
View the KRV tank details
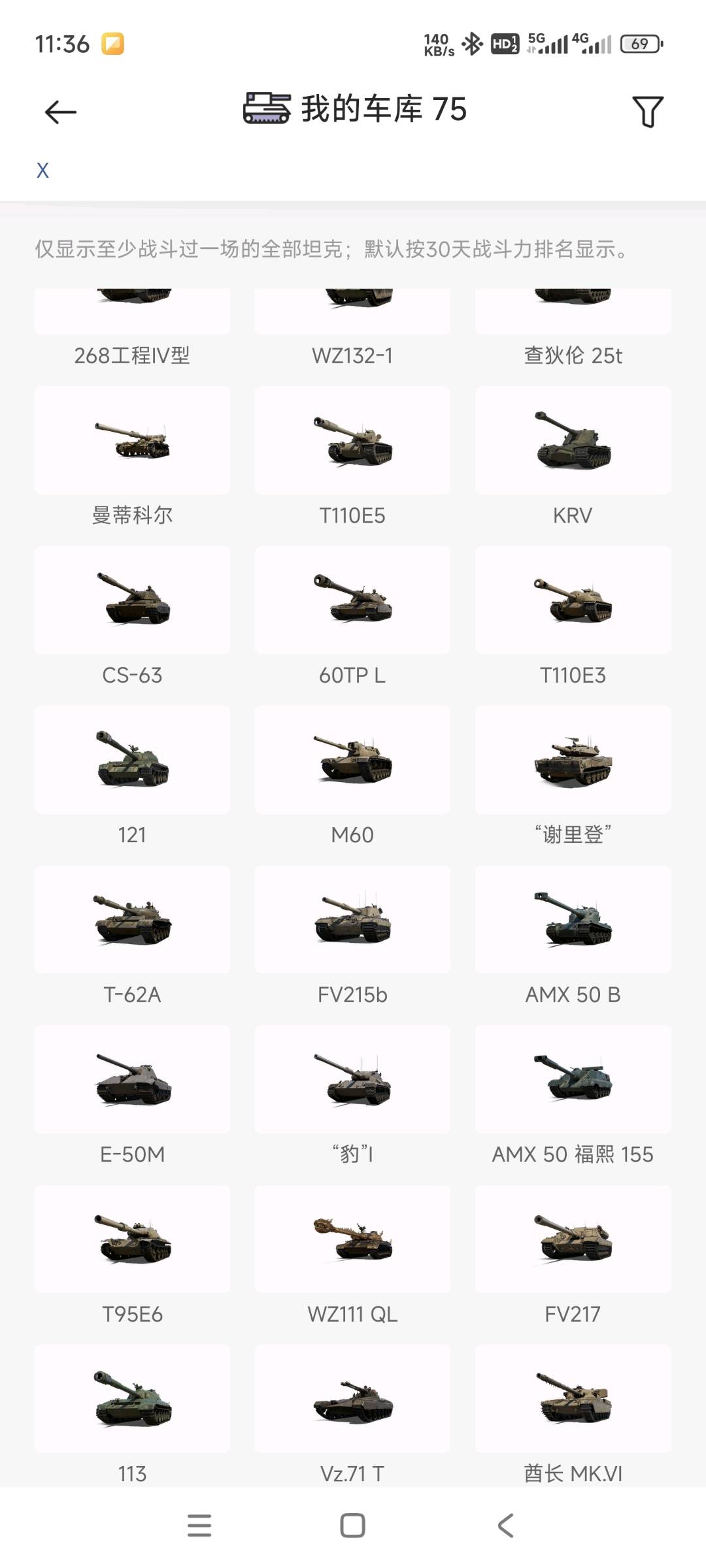click(573, 457)
